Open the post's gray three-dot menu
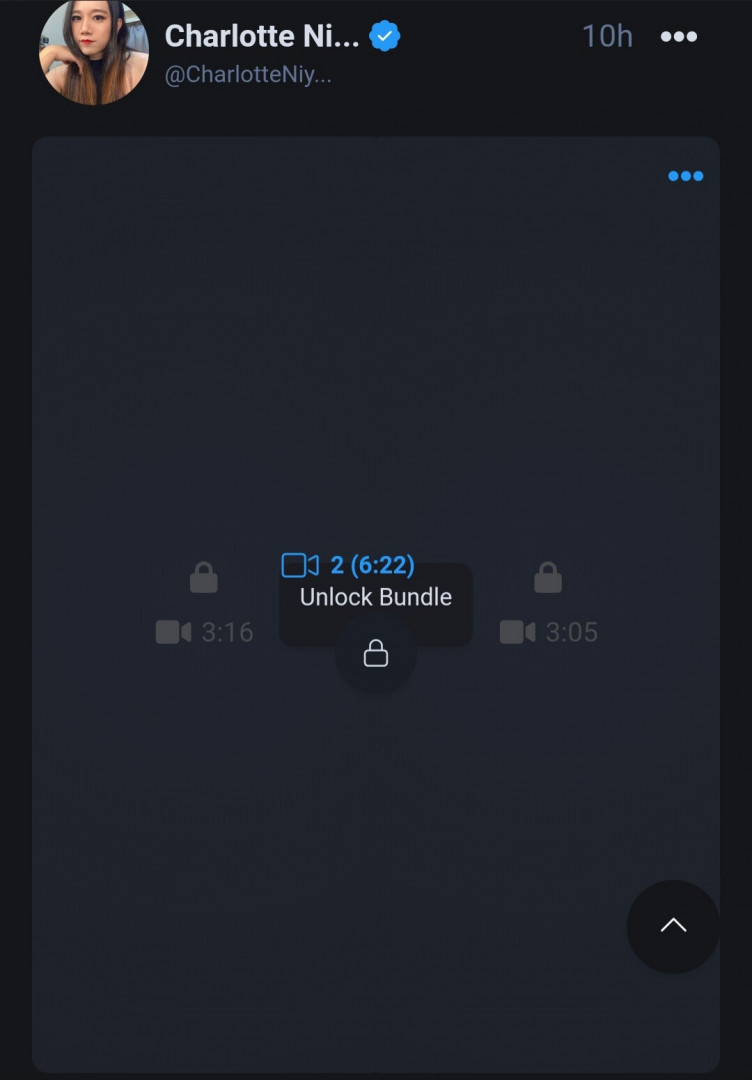This screenshot has height=1080, width=752. [679, 37]
